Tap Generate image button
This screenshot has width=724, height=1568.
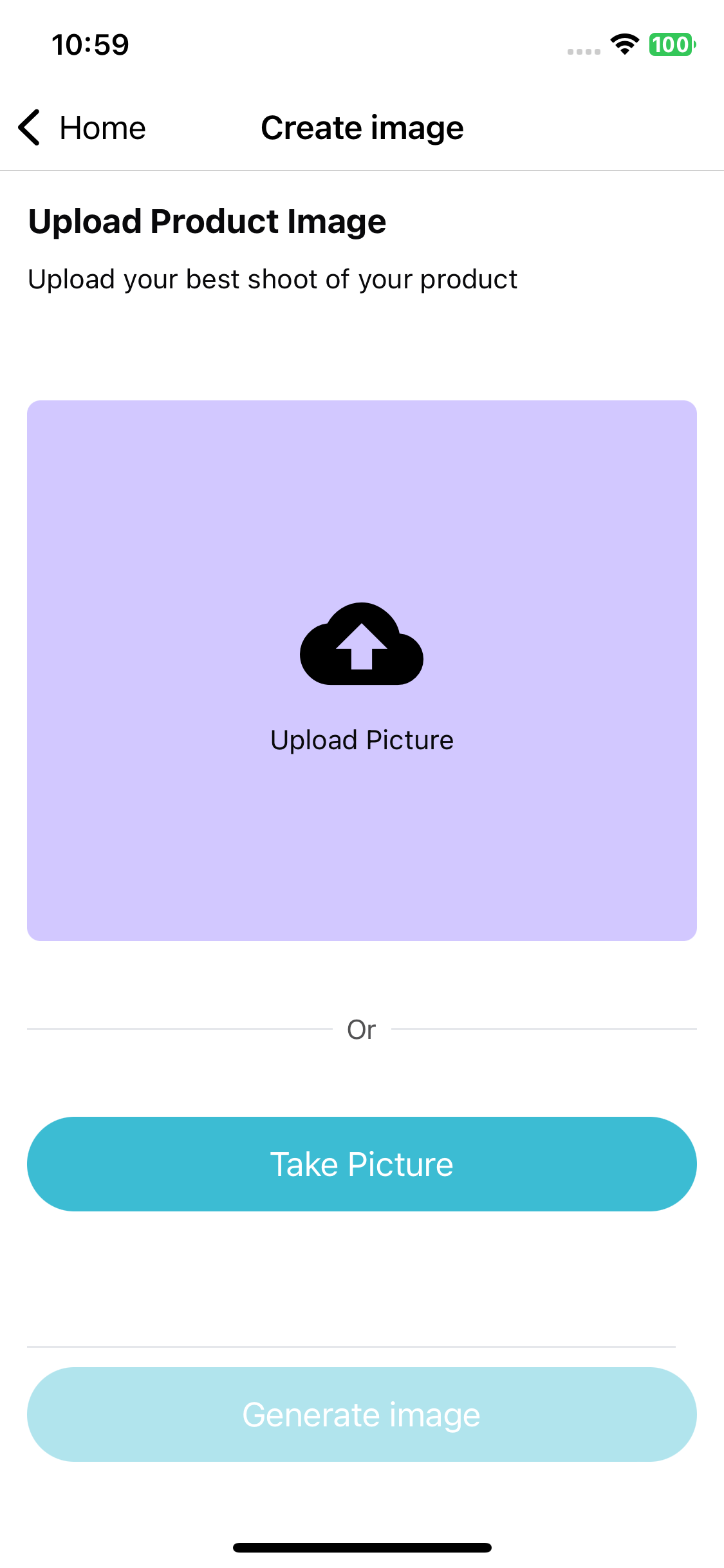(362, 1414)
